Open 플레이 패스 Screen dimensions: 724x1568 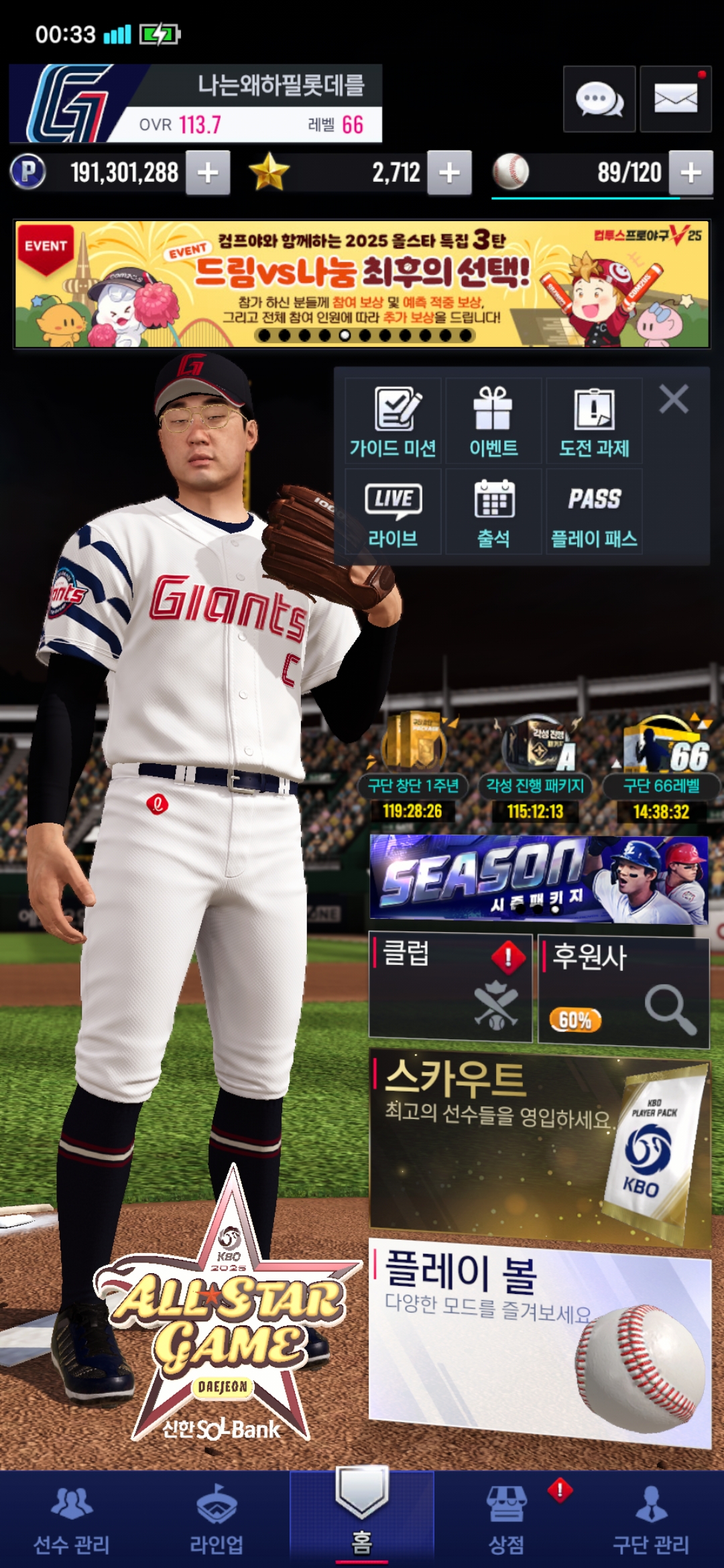594,512
